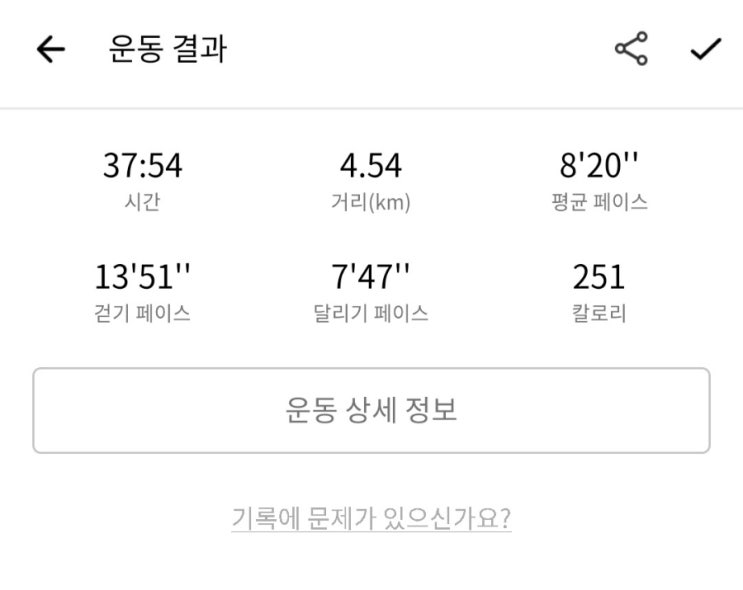Go back using the arrow icon

pos(51,49)
